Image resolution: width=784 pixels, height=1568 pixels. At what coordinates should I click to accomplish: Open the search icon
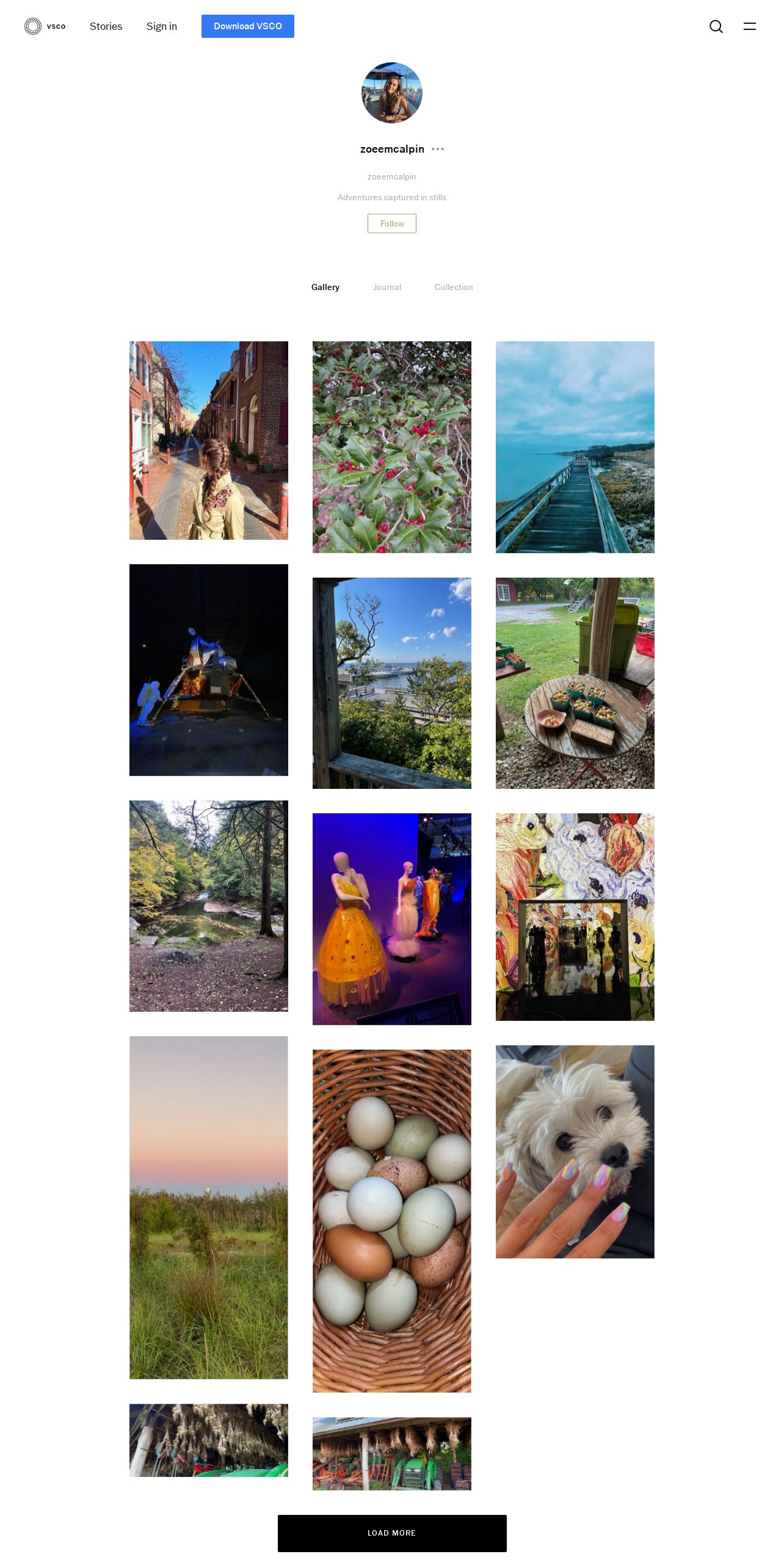pyautogui.click(x=716, y=26)
